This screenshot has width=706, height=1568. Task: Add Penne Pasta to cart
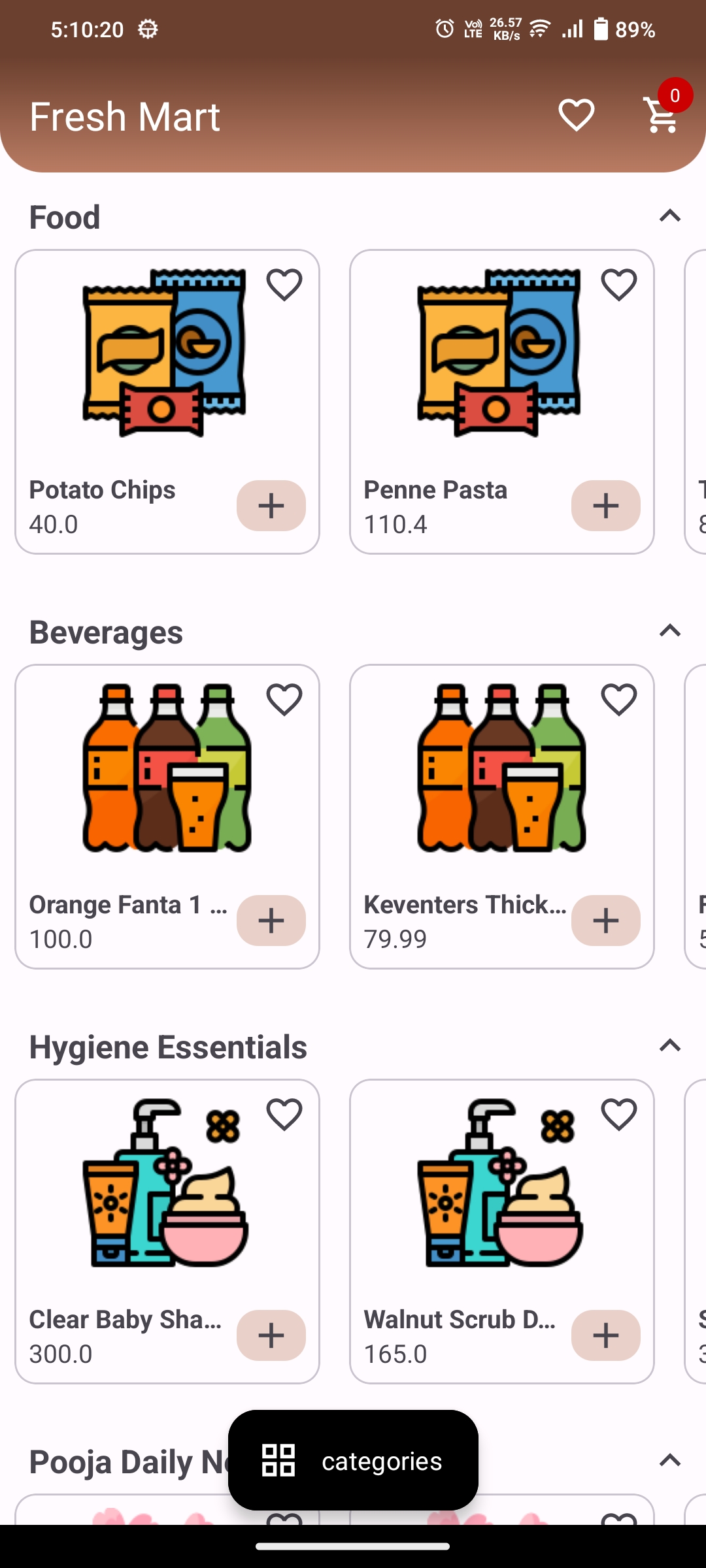click(x=606, y=506)
